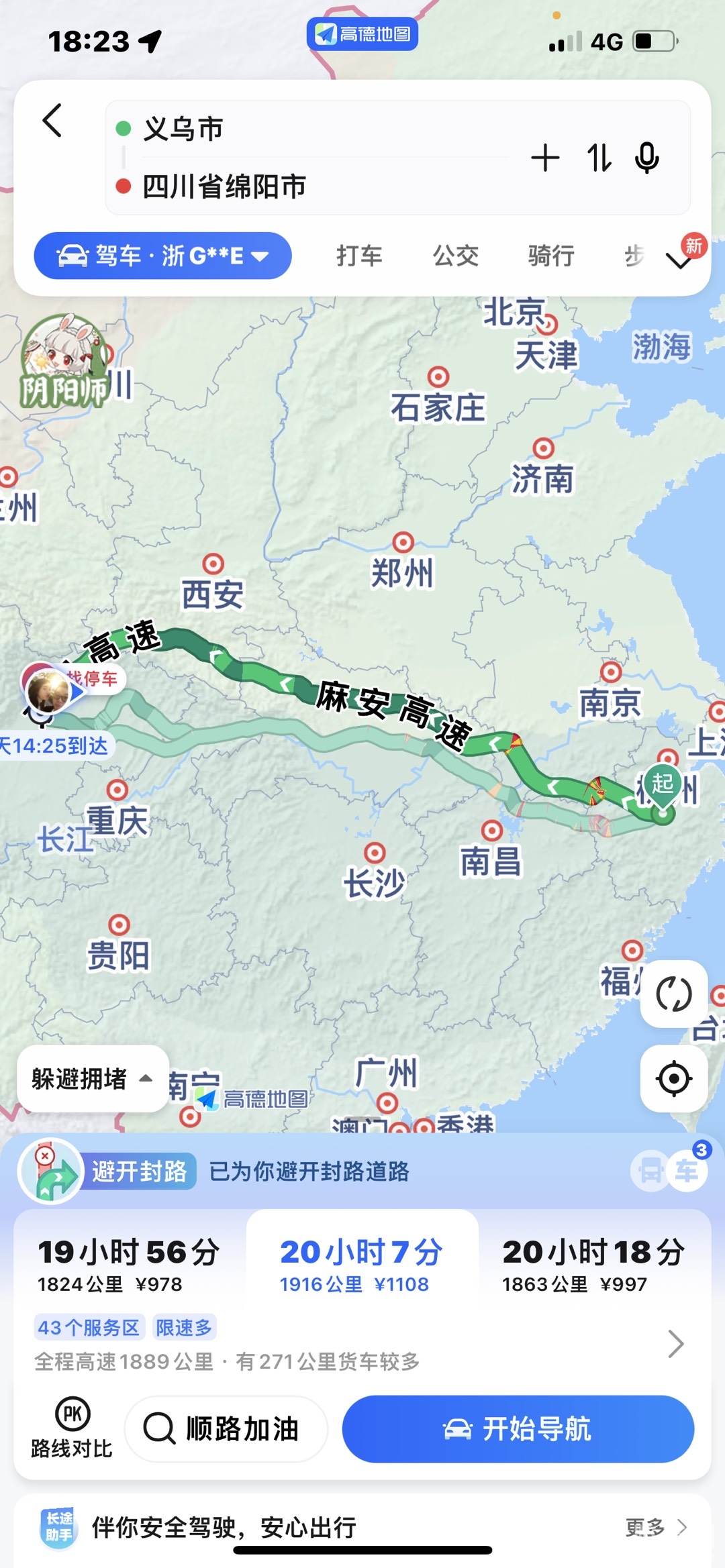Refresh the route results
Viewport: 725px width, 1568px height.
[x=673, y=994]
